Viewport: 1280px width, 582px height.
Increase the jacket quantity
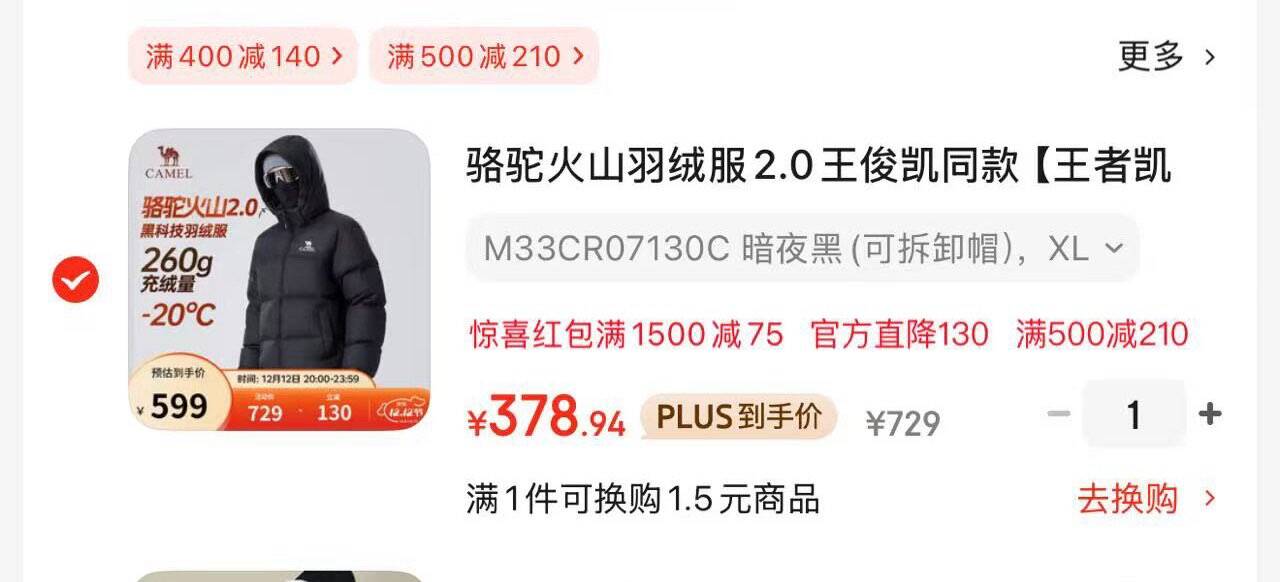point(1210,414)
